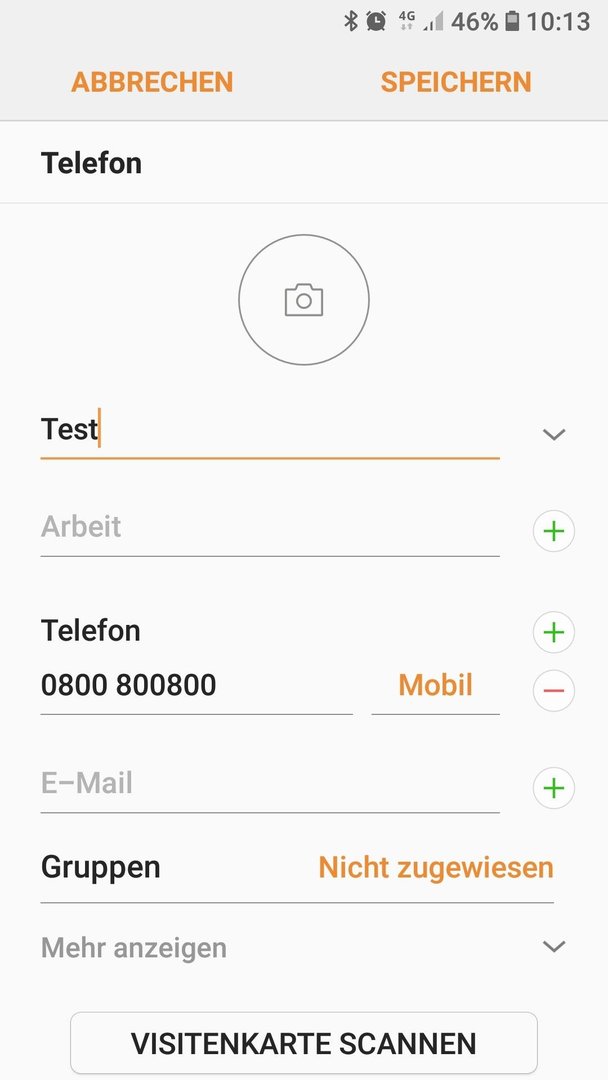Tap ABBRECHEN to cancel editing

click(x=152, y=82)
